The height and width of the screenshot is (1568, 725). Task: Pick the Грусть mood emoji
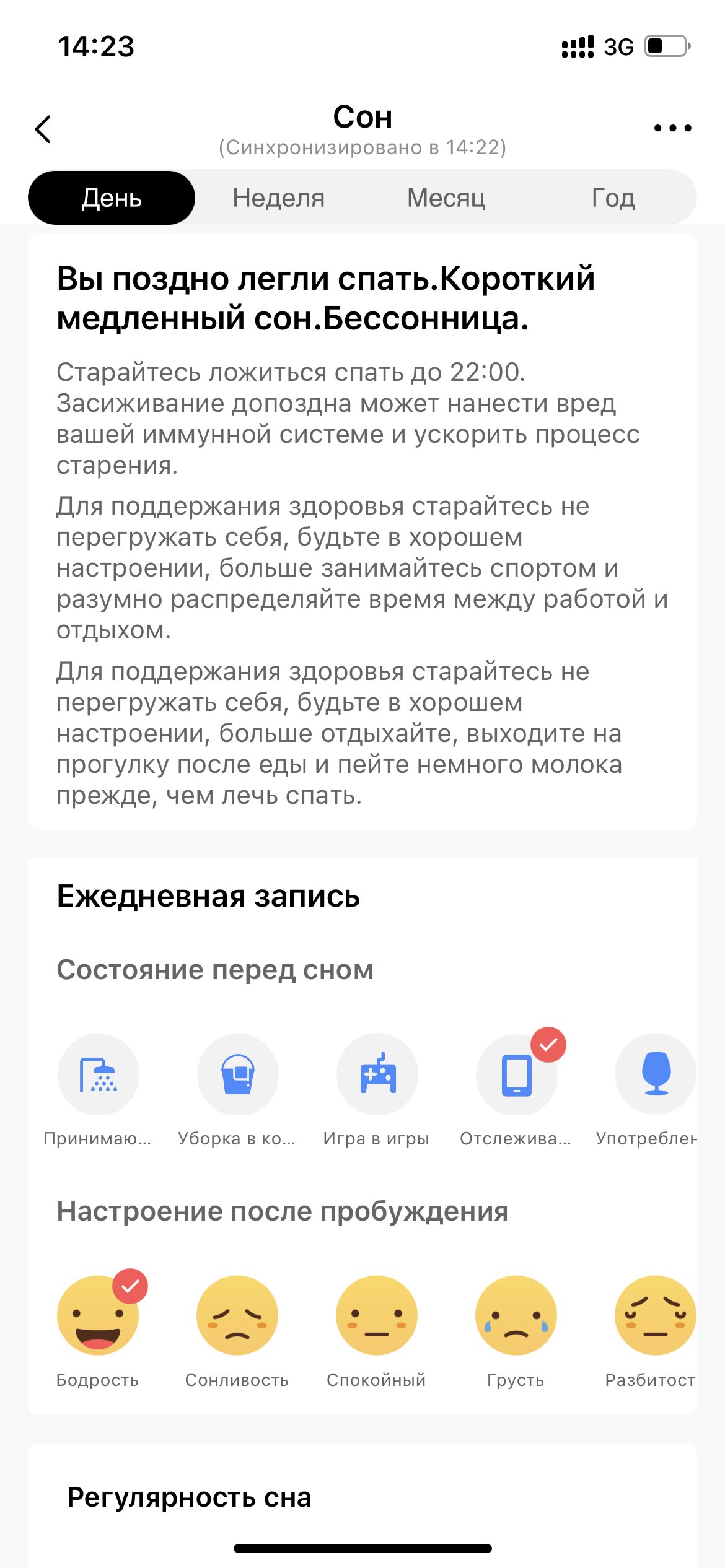516,1315
